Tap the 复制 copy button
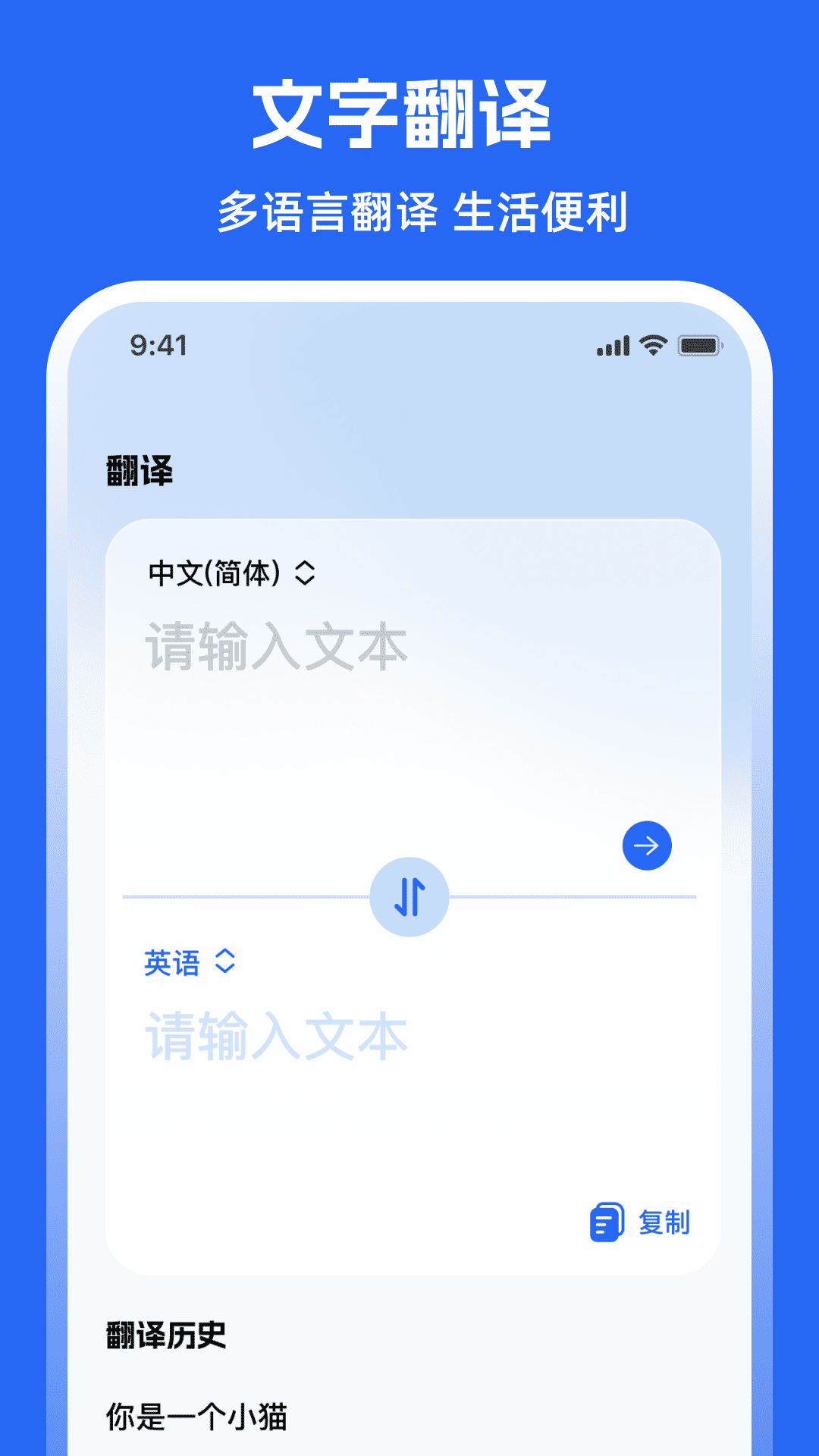 pyautogui.click(x=664, y=1222)
